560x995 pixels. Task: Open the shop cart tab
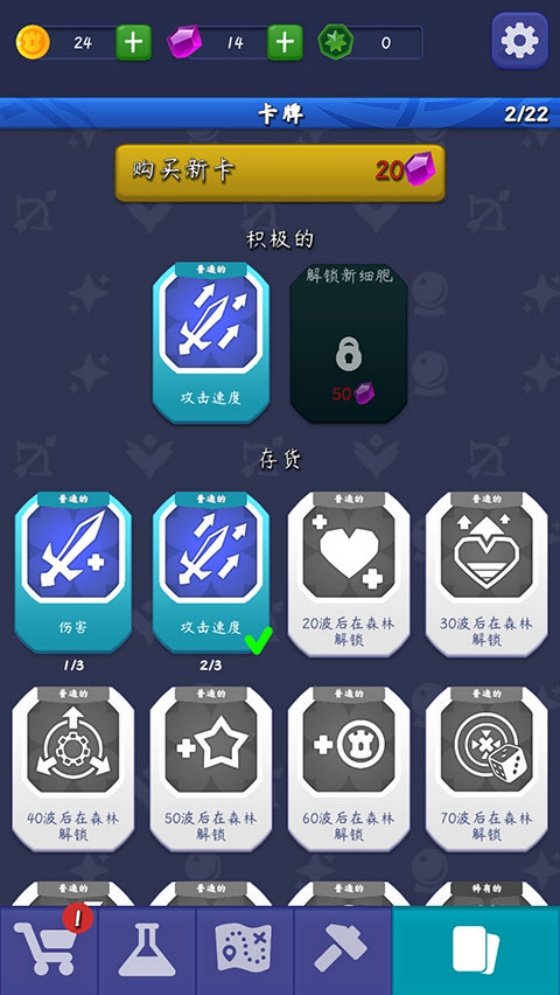click(x=49, y=951)
